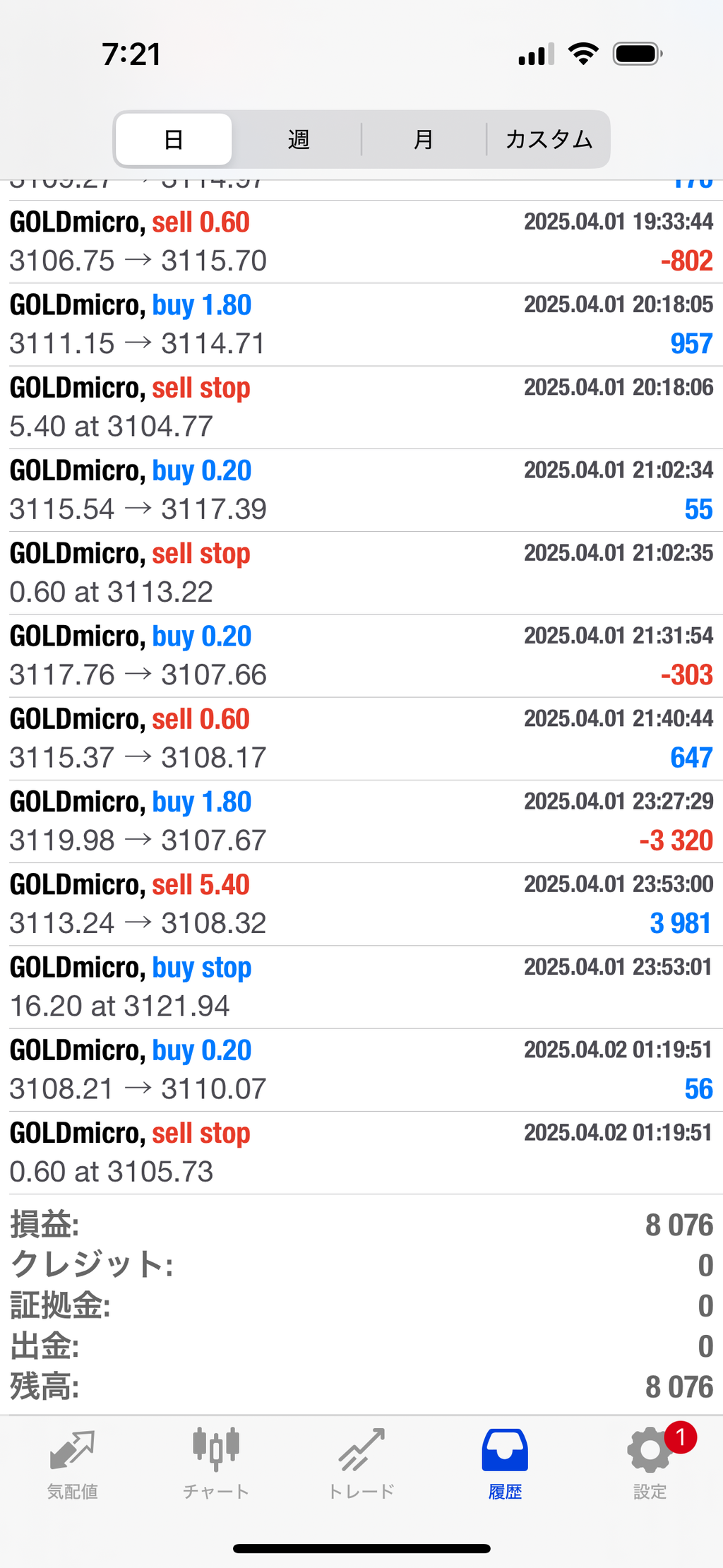Expand the sell 0.60 deal with profit 647
Image resolution: width=723 pixels, height=1568 pixels.
361,738
